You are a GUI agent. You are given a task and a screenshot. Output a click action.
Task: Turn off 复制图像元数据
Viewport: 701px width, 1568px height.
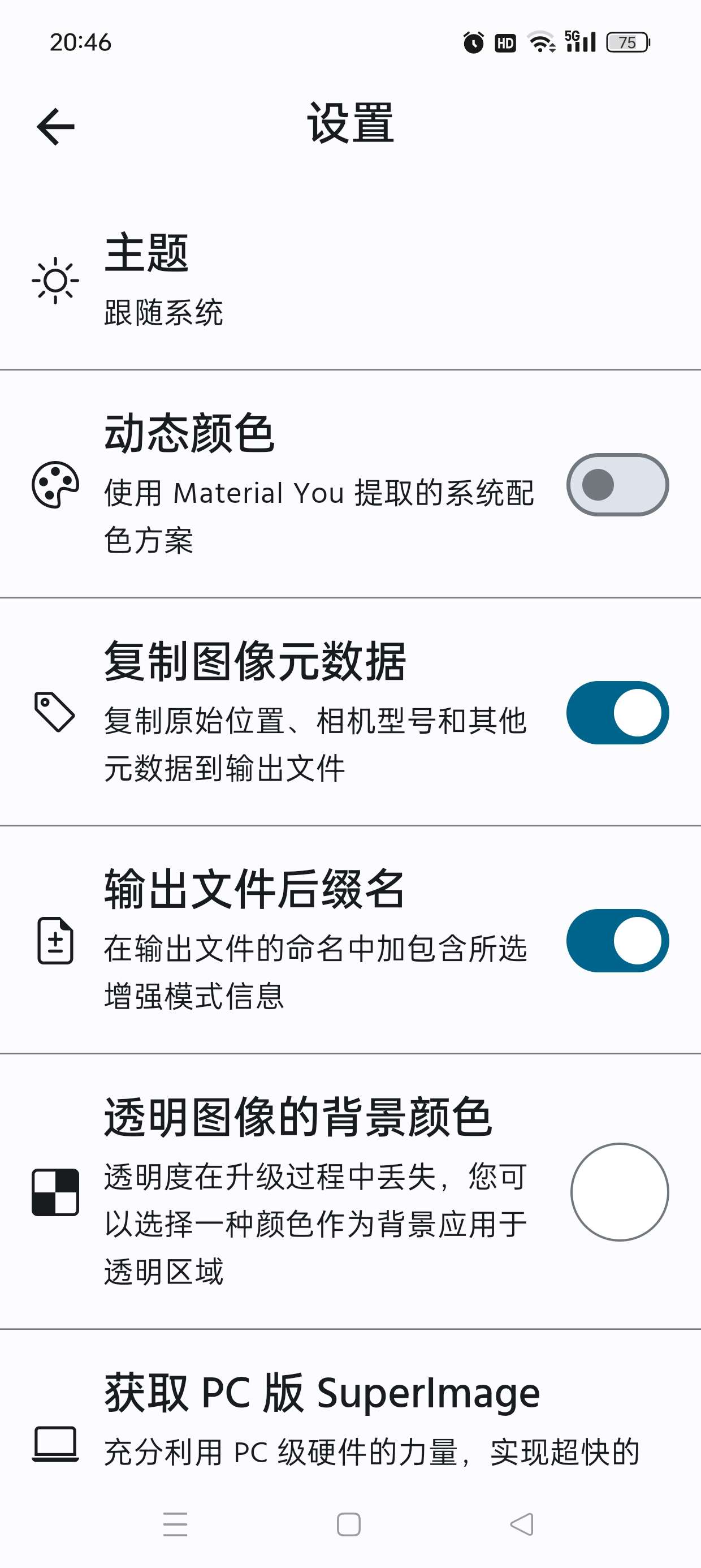click(x=617, y=713)
